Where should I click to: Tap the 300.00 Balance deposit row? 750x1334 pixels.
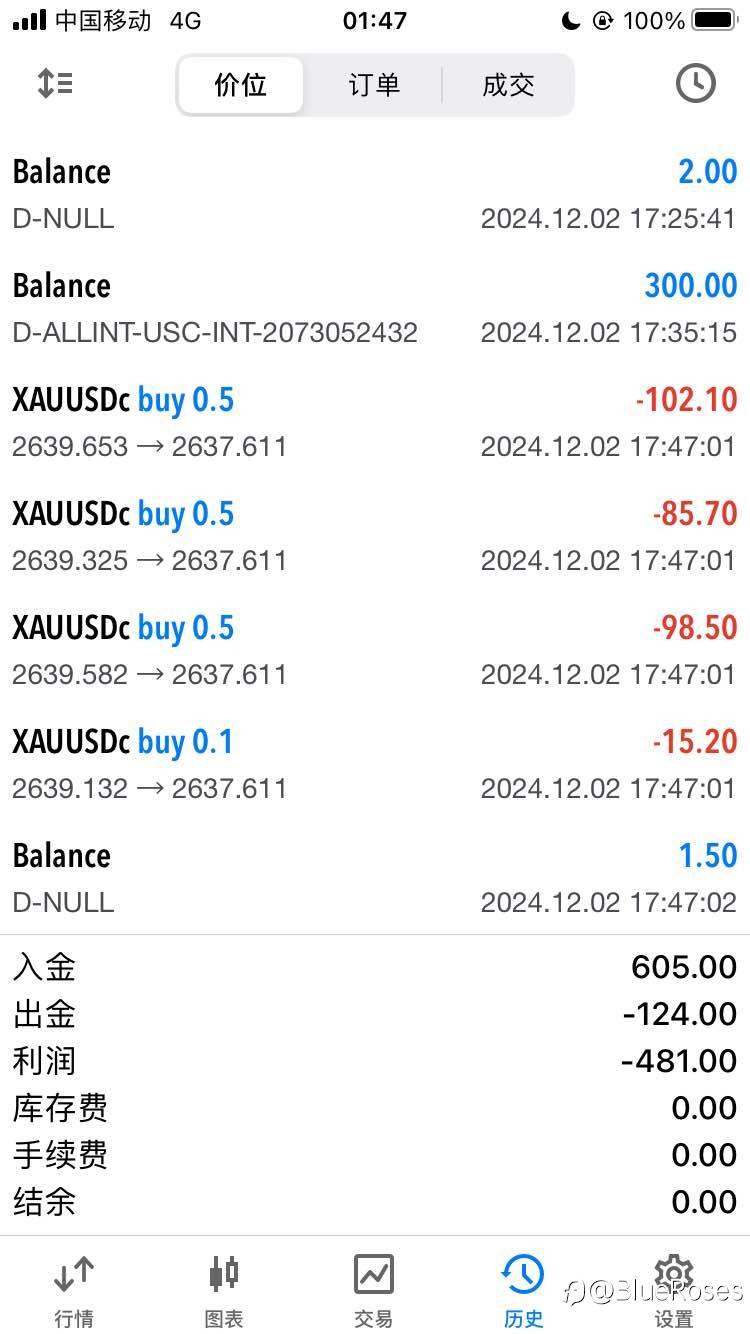(375, 308)
